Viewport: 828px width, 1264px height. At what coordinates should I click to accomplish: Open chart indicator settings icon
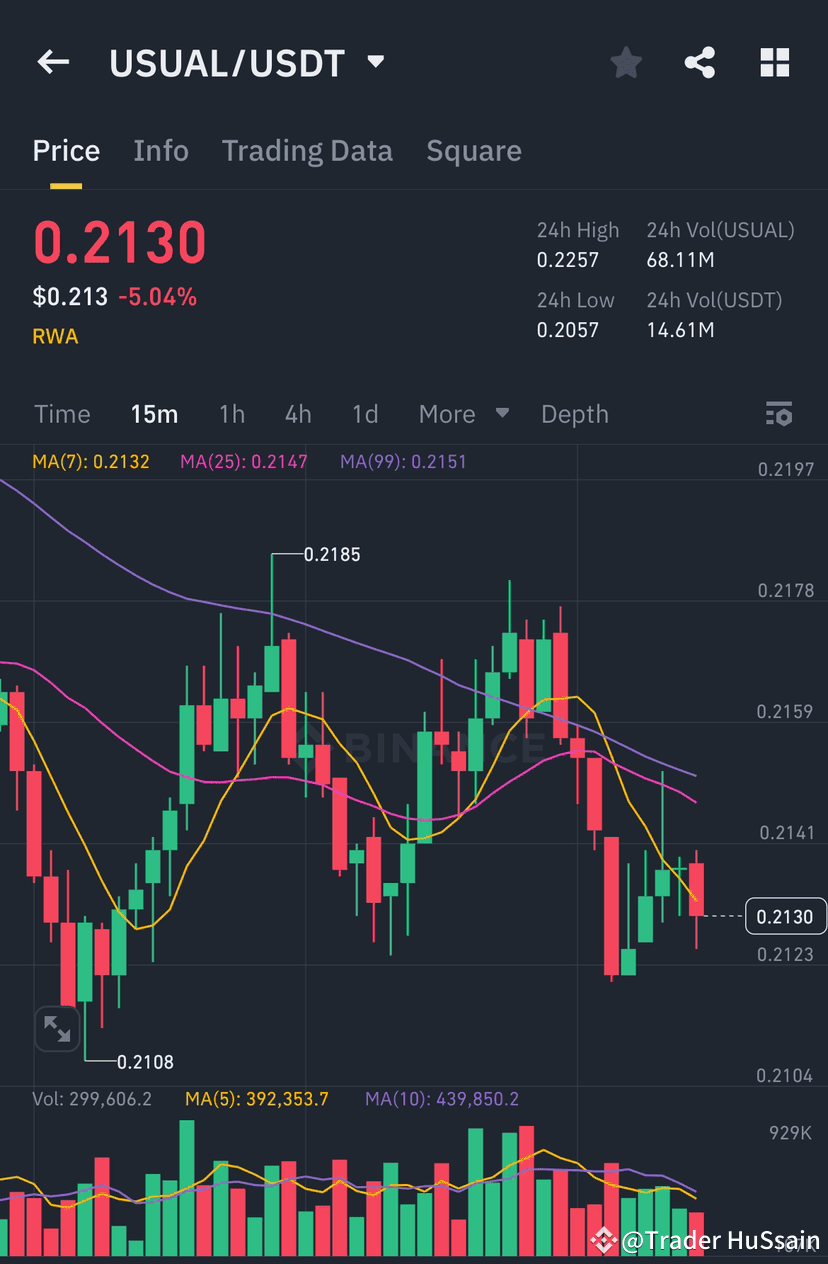pyautogui.click(x=779, y=413)
